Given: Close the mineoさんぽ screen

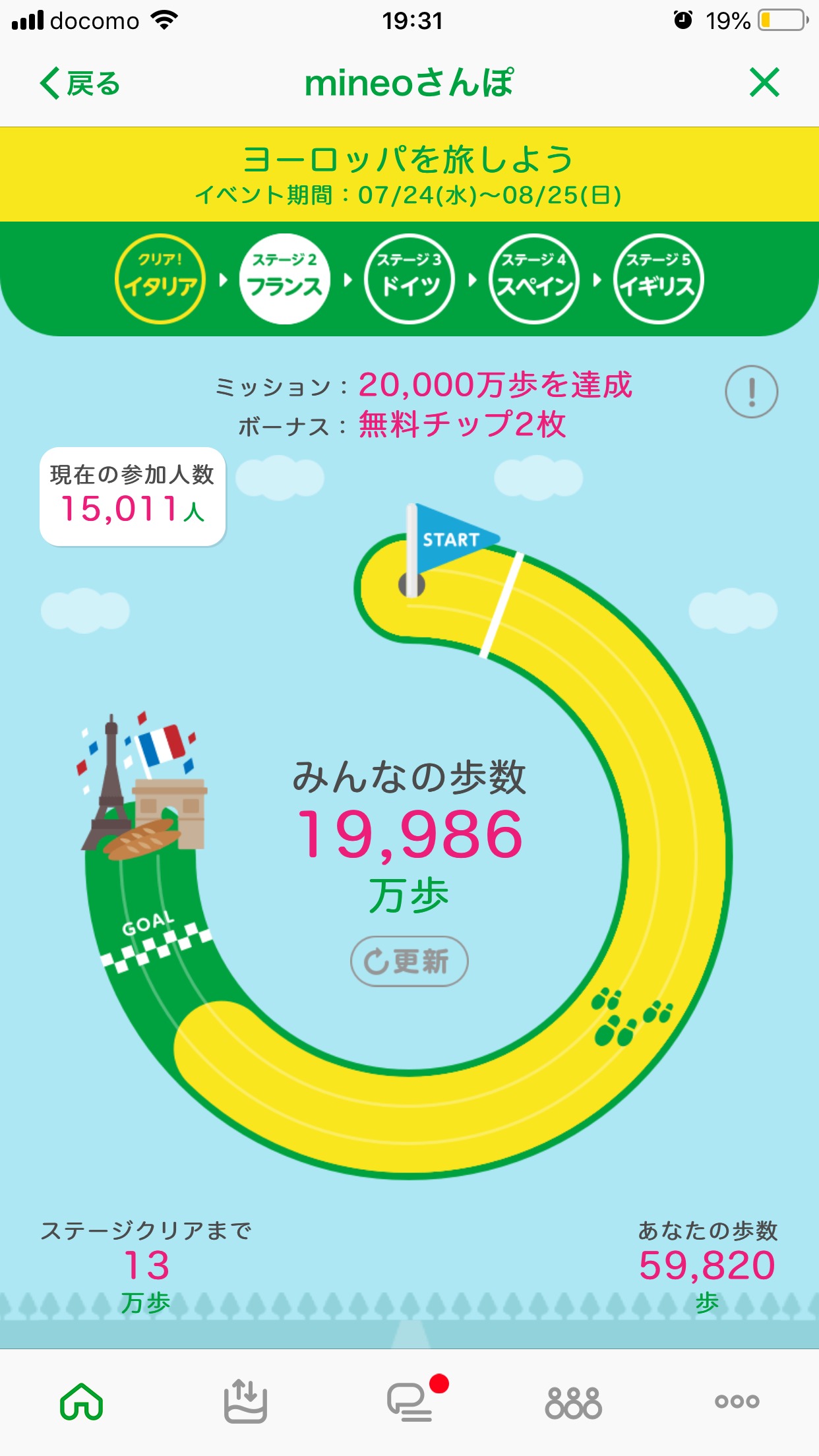Looking at the screenshot, I should click(764, 82).
